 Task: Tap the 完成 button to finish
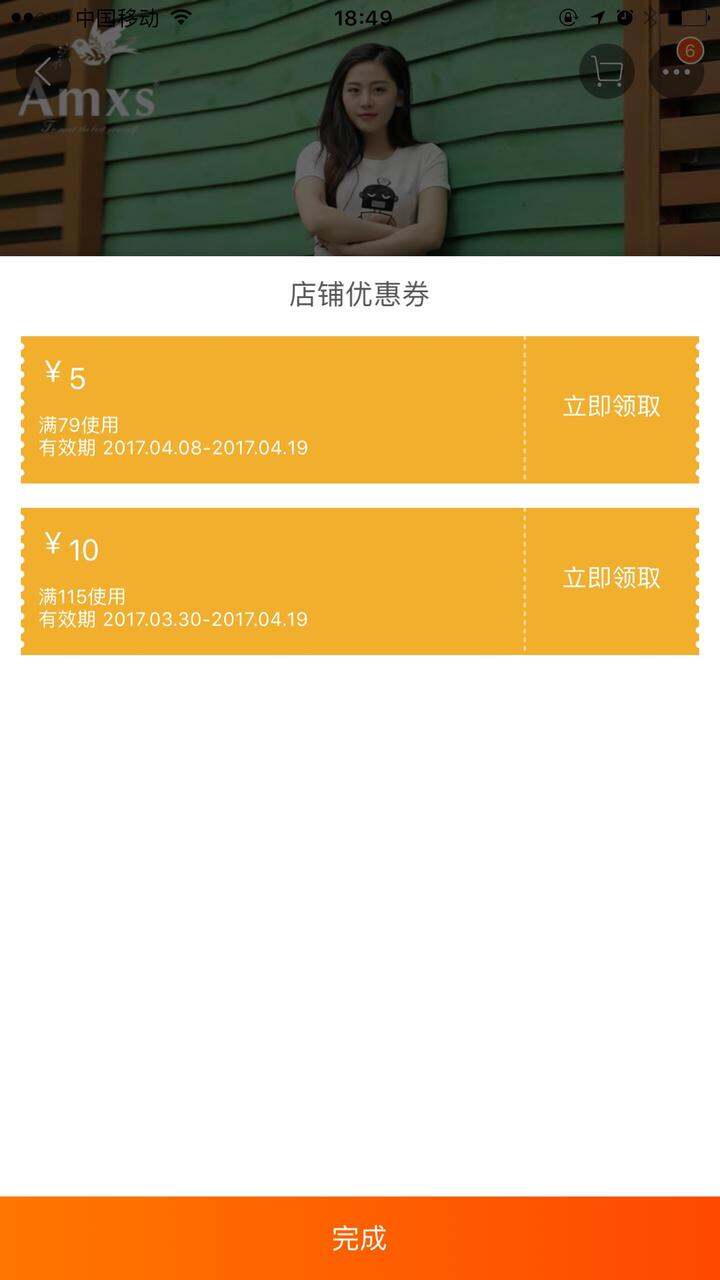coord(360,1238)
